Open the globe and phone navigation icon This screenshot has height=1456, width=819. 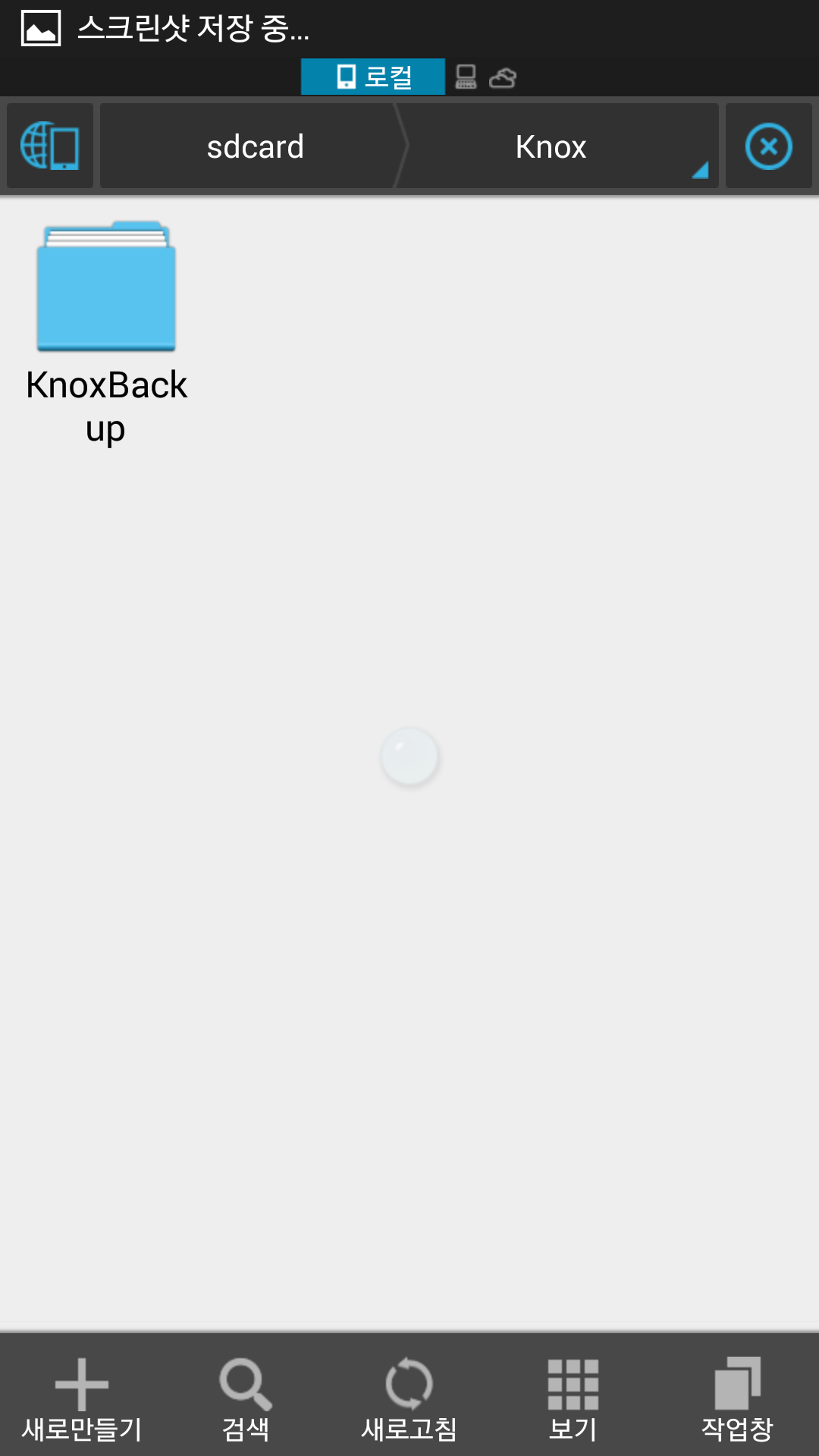click(x=50, y=146)
